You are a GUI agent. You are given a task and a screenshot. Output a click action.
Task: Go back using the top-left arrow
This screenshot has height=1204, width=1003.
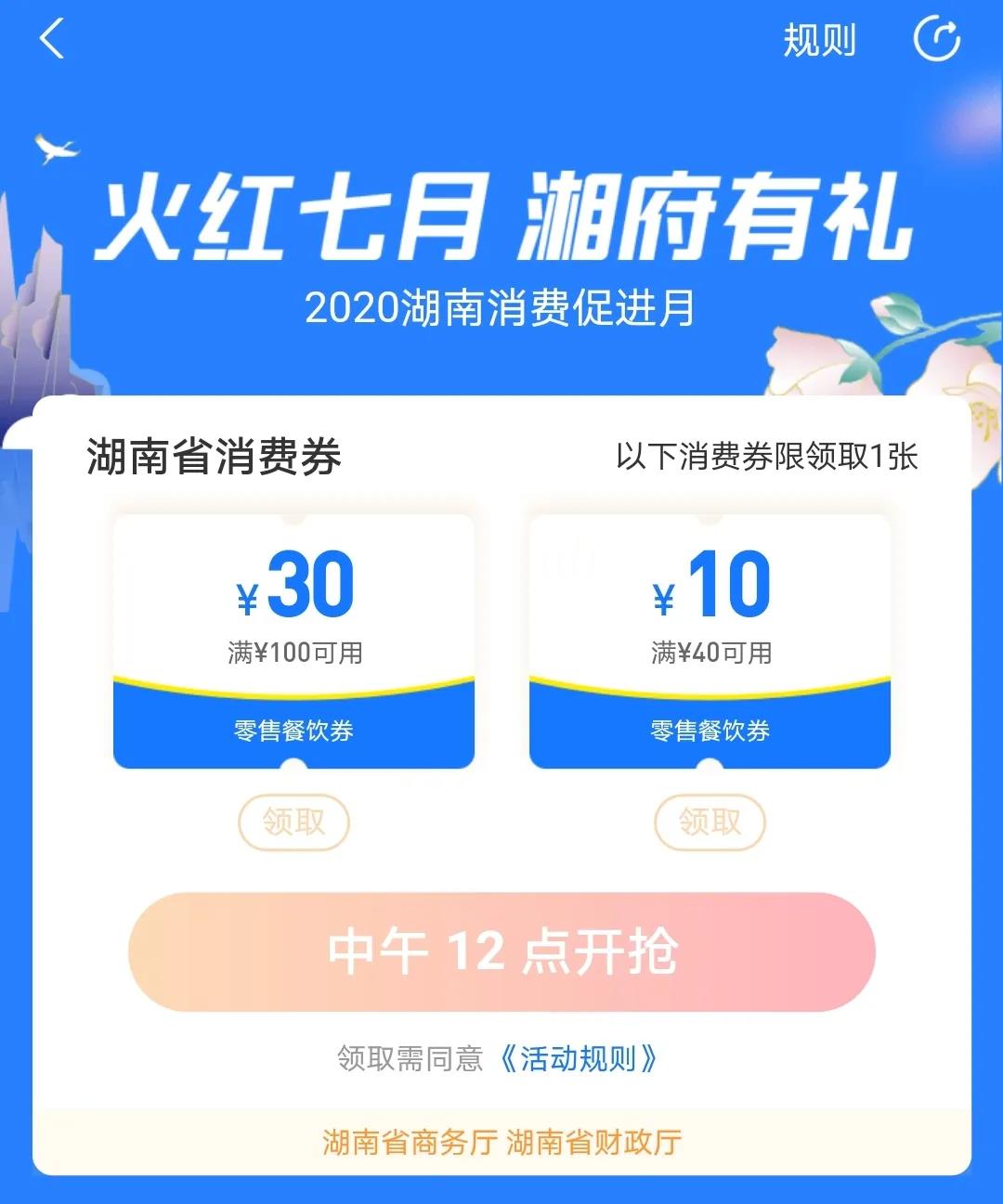point(52,40)
